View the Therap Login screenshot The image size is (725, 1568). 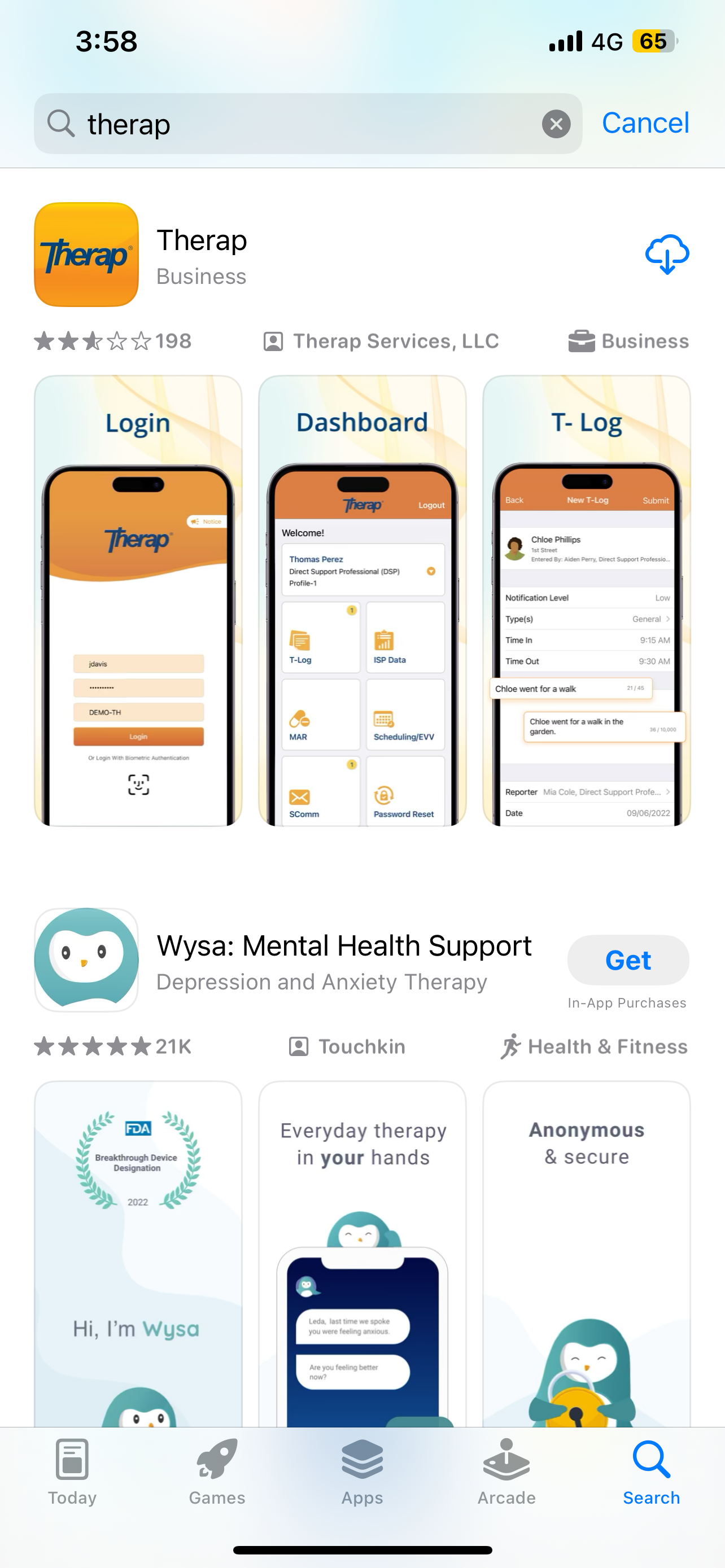(x=138, y=601)
